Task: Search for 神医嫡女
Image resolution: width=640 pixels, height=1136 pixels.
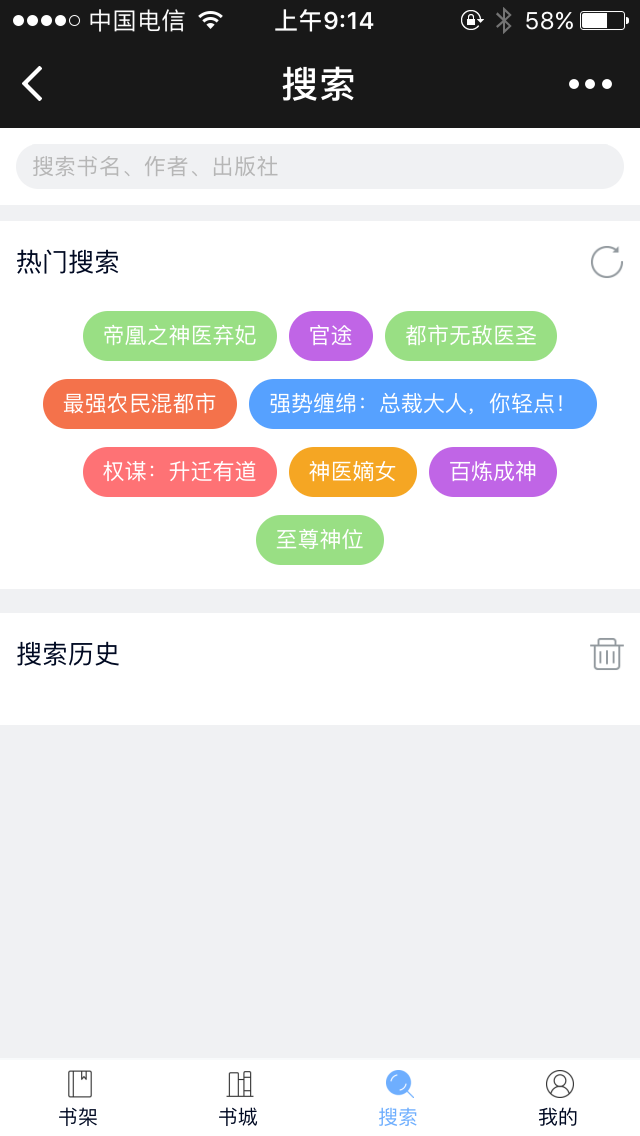Action: click(353, 472)
